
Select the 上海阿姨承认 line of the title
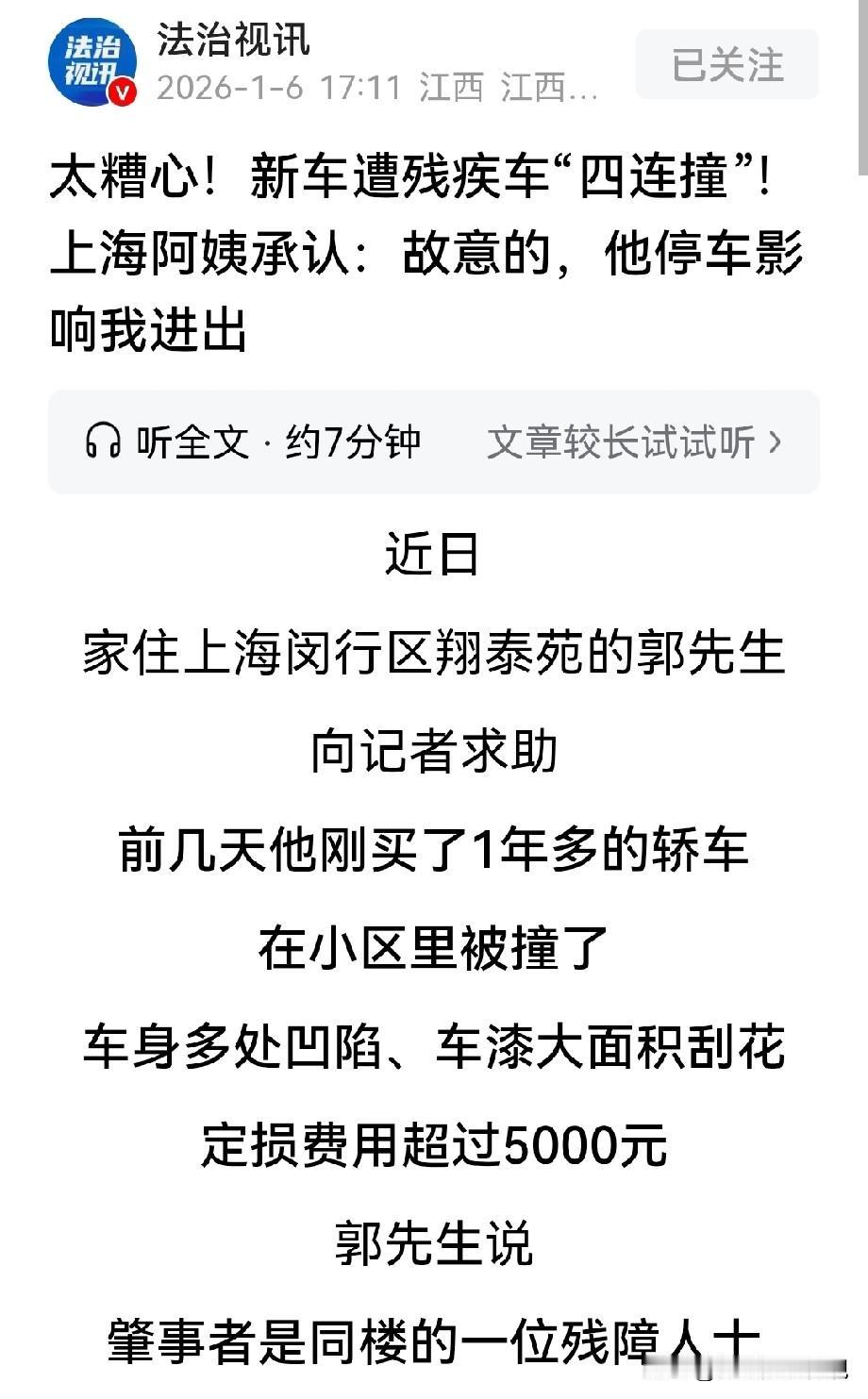[429, 253]
